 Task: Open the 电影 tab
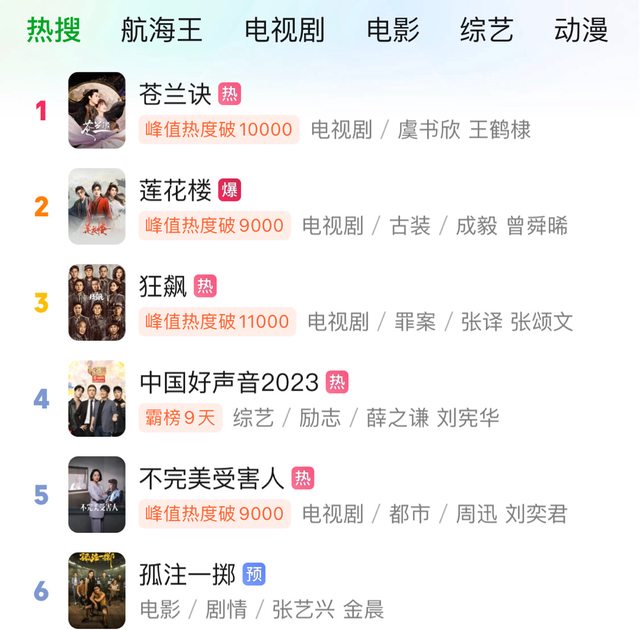tap(392, 30)
